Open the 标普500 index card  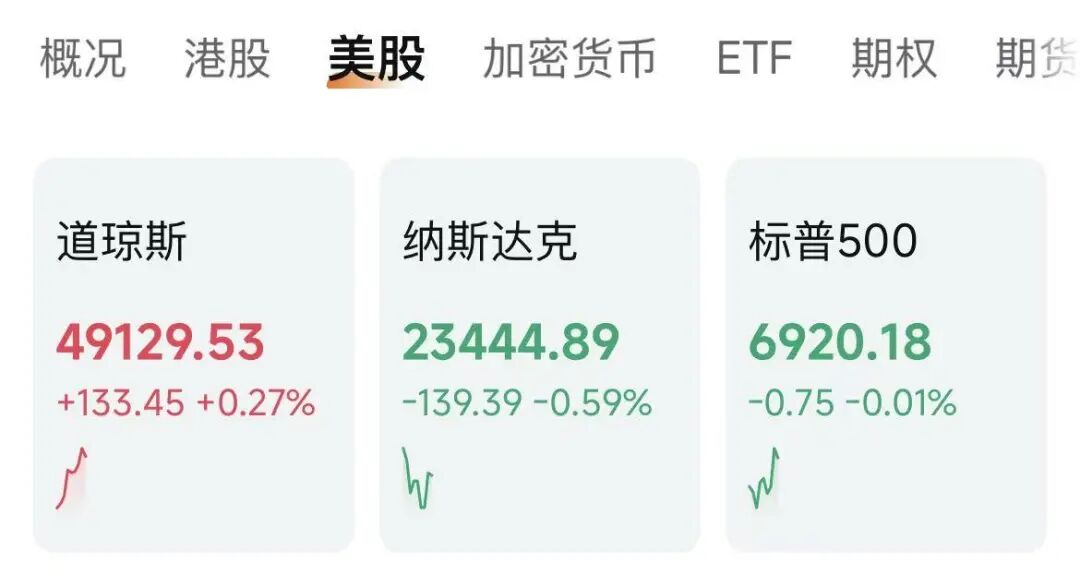click(885, 355)
